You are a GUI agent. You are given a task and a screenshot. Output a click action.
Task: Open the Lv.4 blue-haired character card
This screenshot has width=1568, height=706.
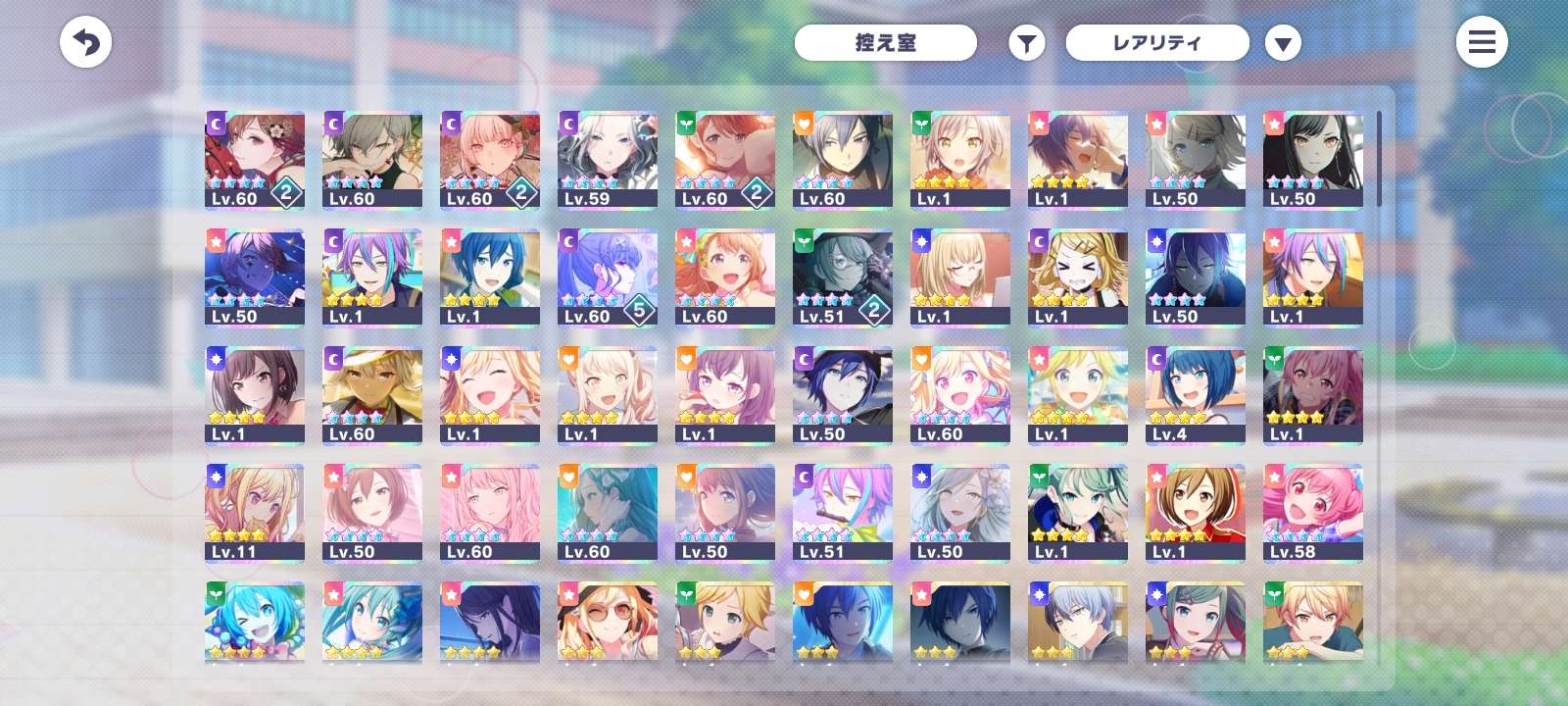[1195, 394]
